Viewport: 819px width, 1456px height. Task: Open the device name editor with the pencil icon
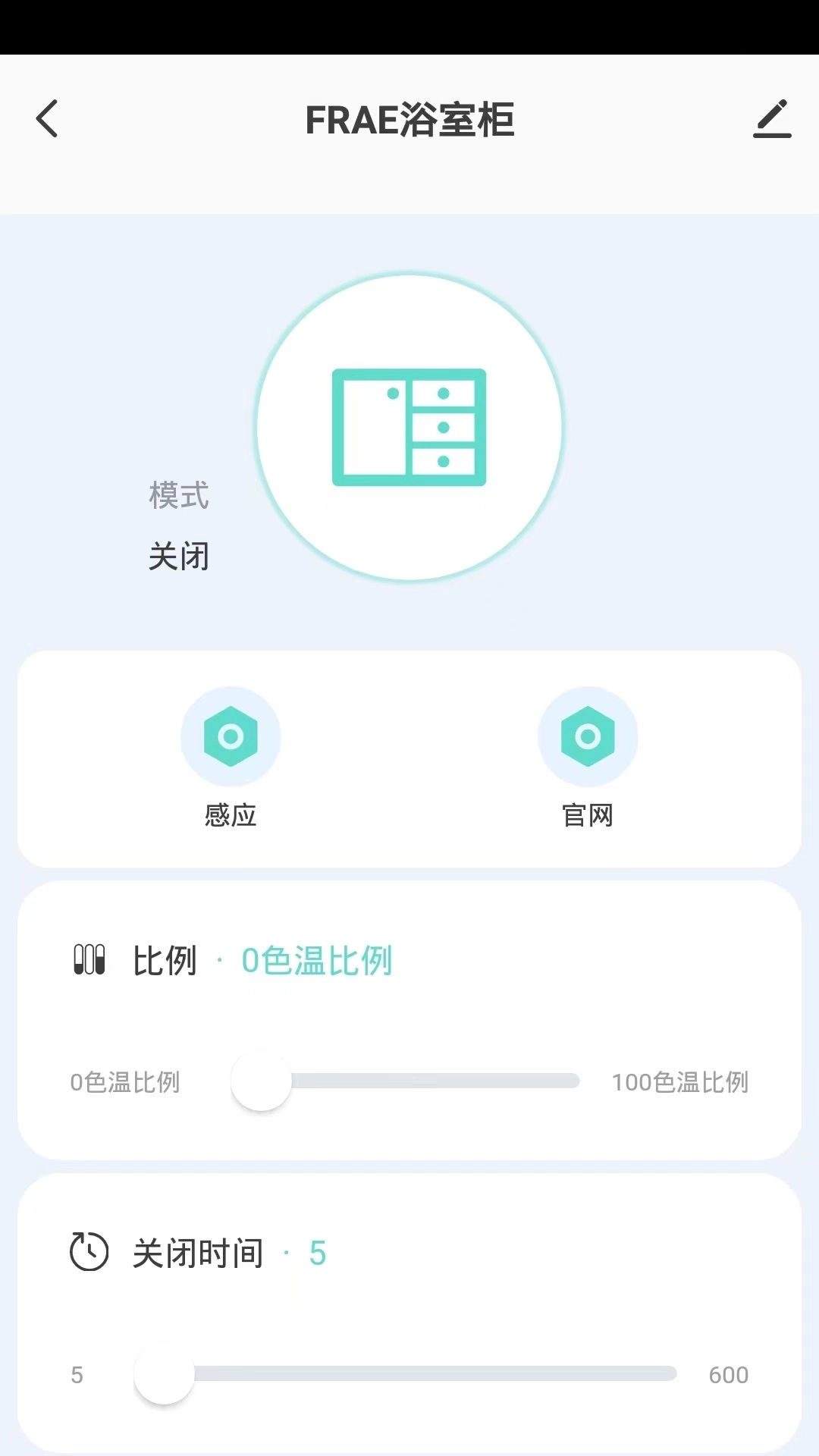tap(773, 119)
